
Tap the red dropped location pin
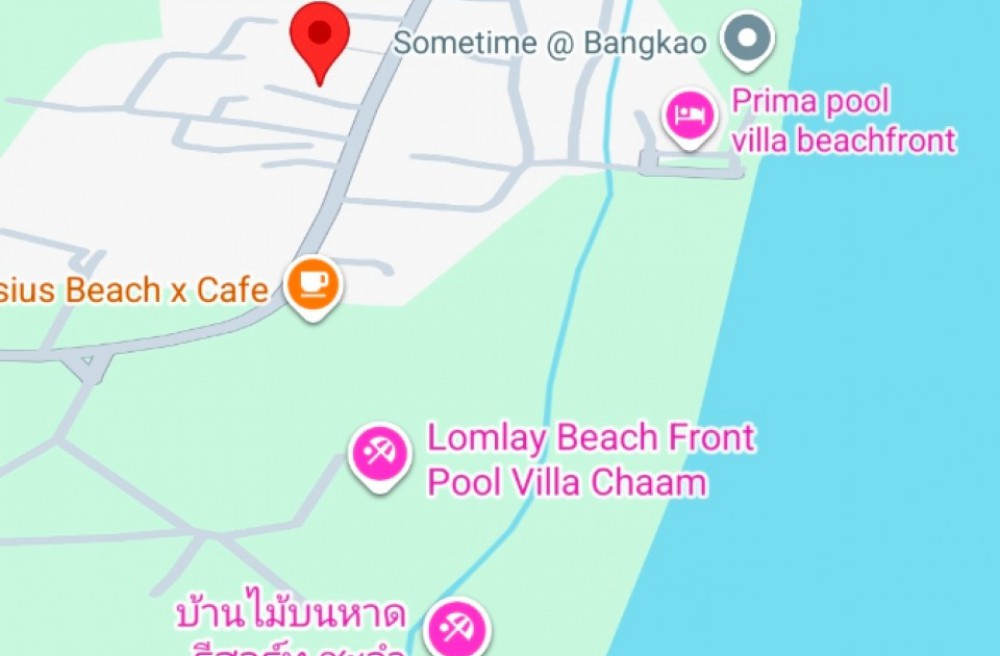[319, 37]
